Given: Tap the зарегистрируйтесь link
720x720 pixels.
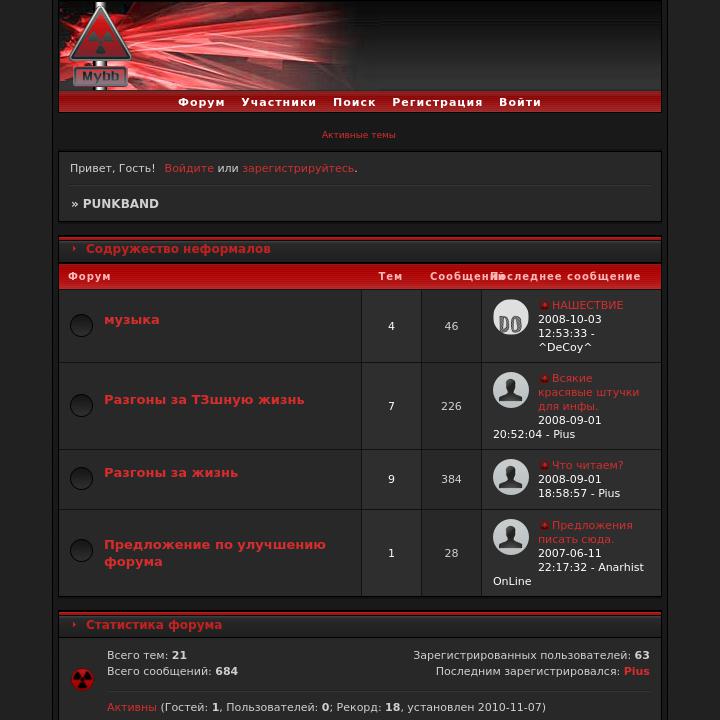Looking at the screenshot, I should tap(298, 168).
